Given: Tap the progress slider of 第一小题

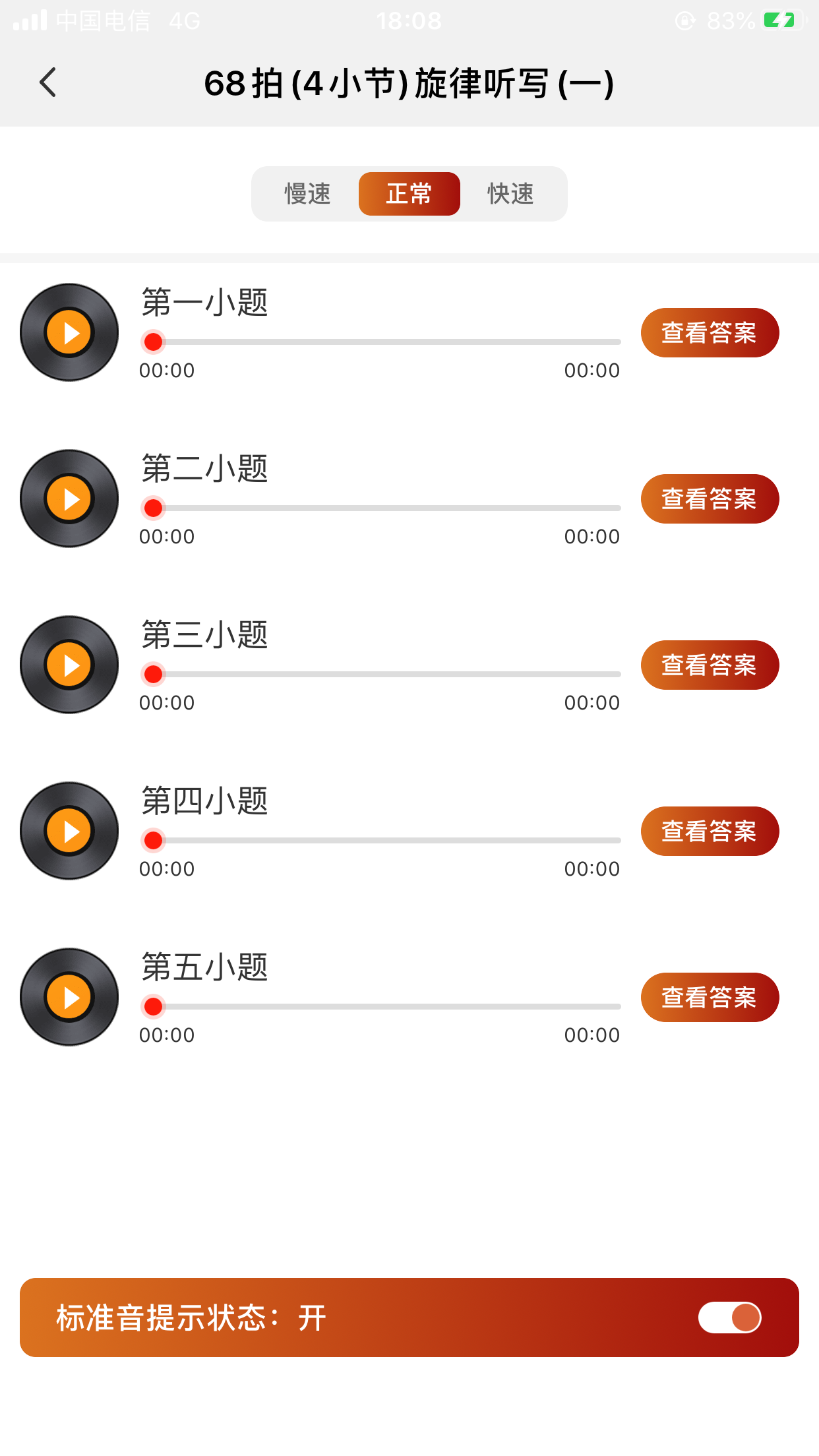Looking at the screenshot, I should (x=380, y=342).
